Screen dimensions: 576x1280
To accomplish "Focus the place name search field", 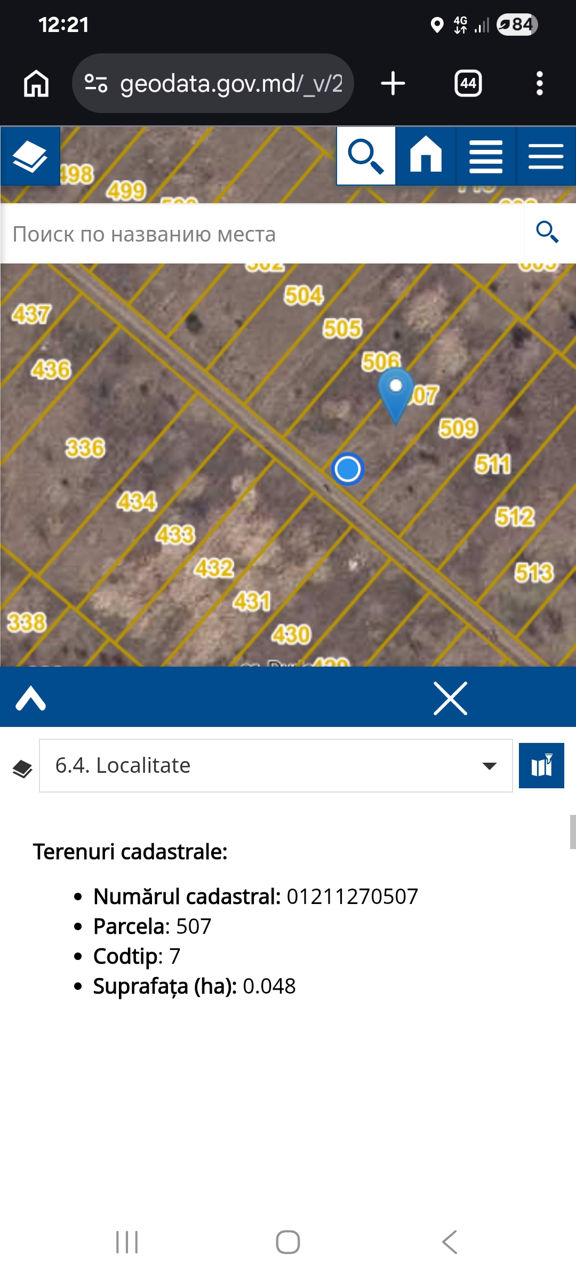I will [262, 234].
